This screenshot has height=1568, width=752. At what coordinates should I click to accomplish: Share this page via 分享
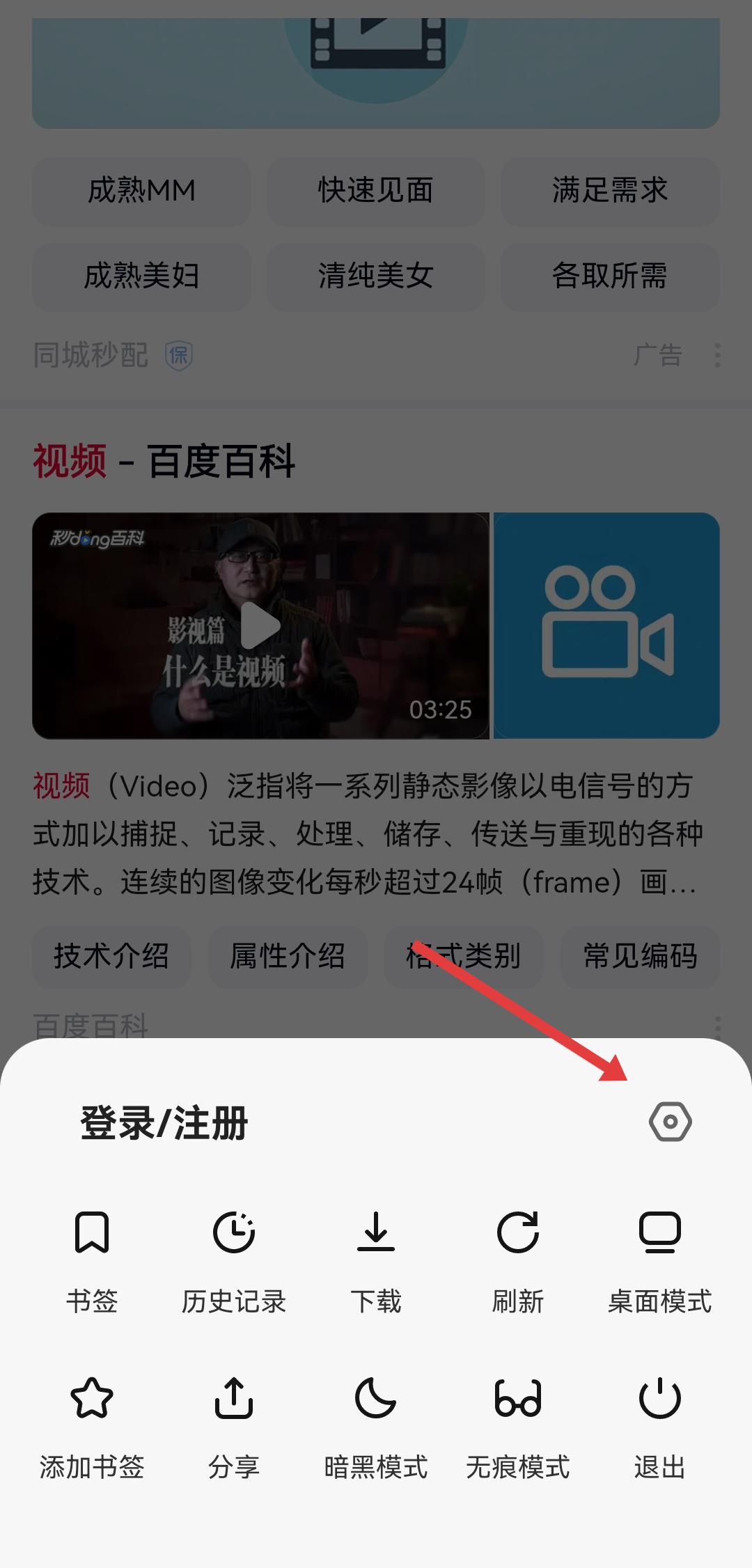tap(234, 1425)
